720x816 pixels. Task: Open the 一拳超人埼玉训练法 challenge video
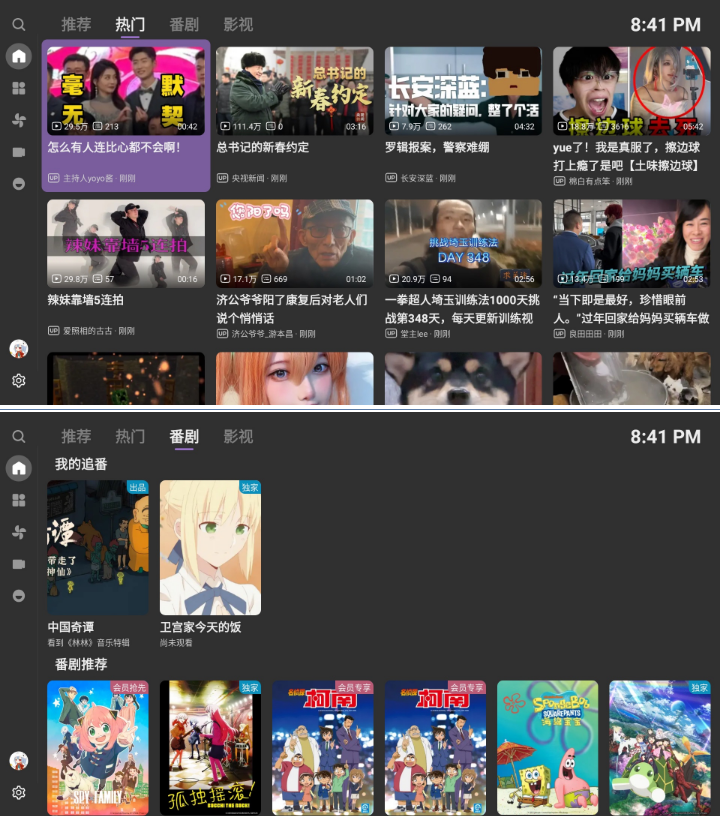pos(463,244)
